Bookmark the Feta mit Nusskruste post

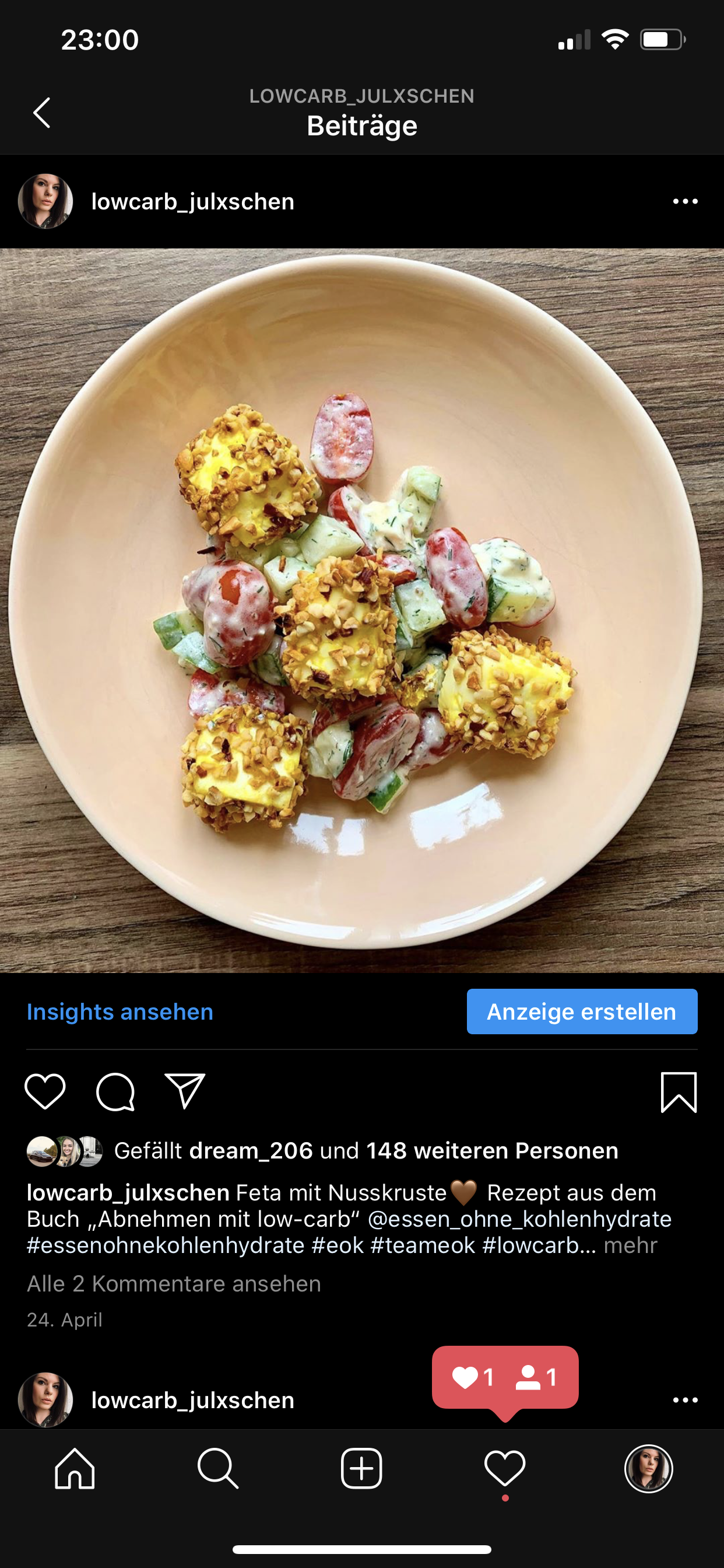(x=679, y=1093)
